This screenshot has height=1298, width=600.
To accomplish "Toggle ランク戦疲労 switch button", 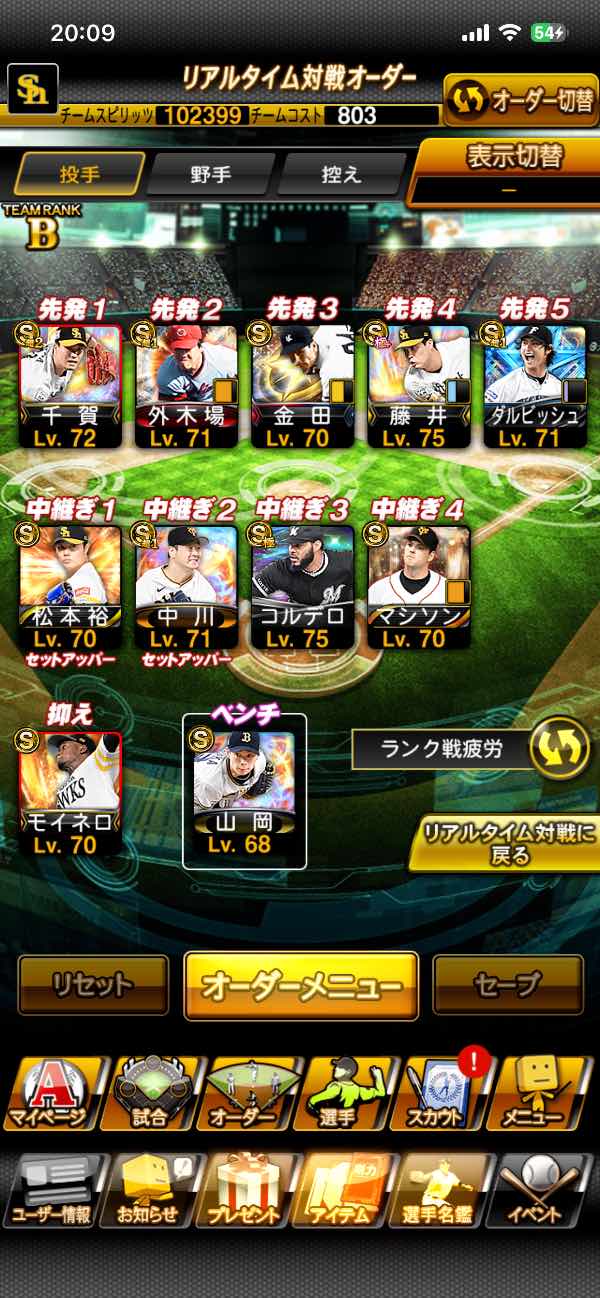I will point(560,750).
